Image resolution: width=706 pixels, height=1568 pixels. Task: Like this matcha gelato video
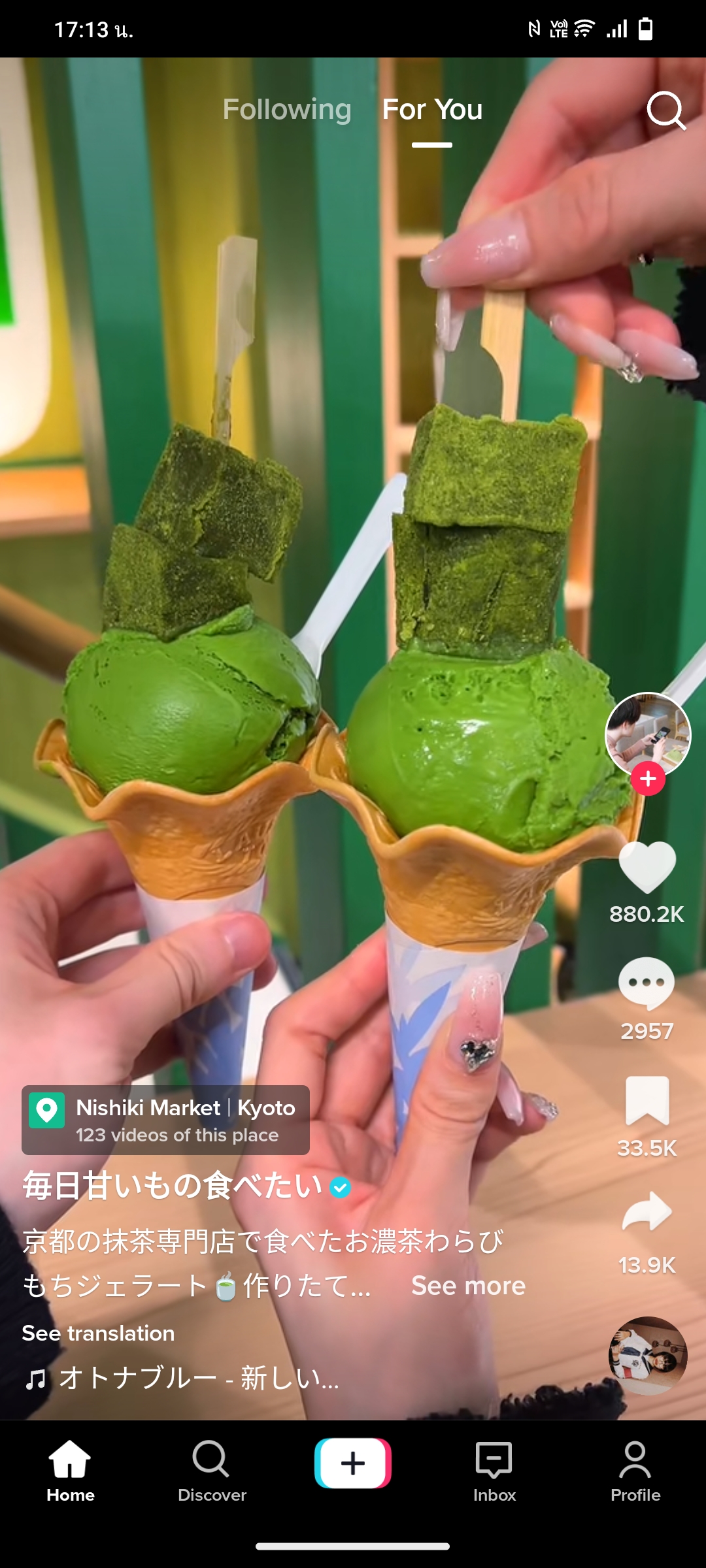pyautogui.click(x=647, y=868)
